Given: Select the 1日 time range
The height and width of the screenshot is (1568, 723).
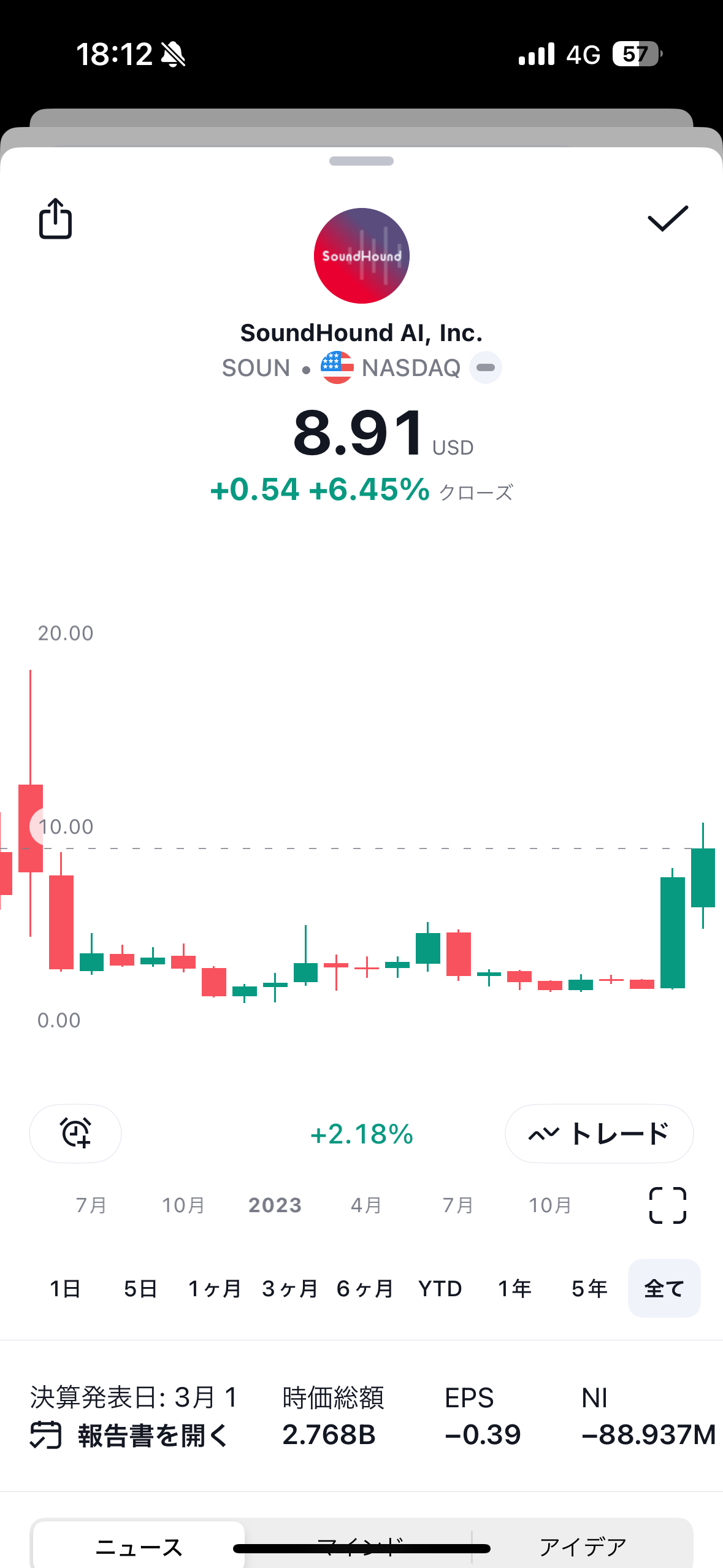Looking at the screenshot, I should point(65,1288).
